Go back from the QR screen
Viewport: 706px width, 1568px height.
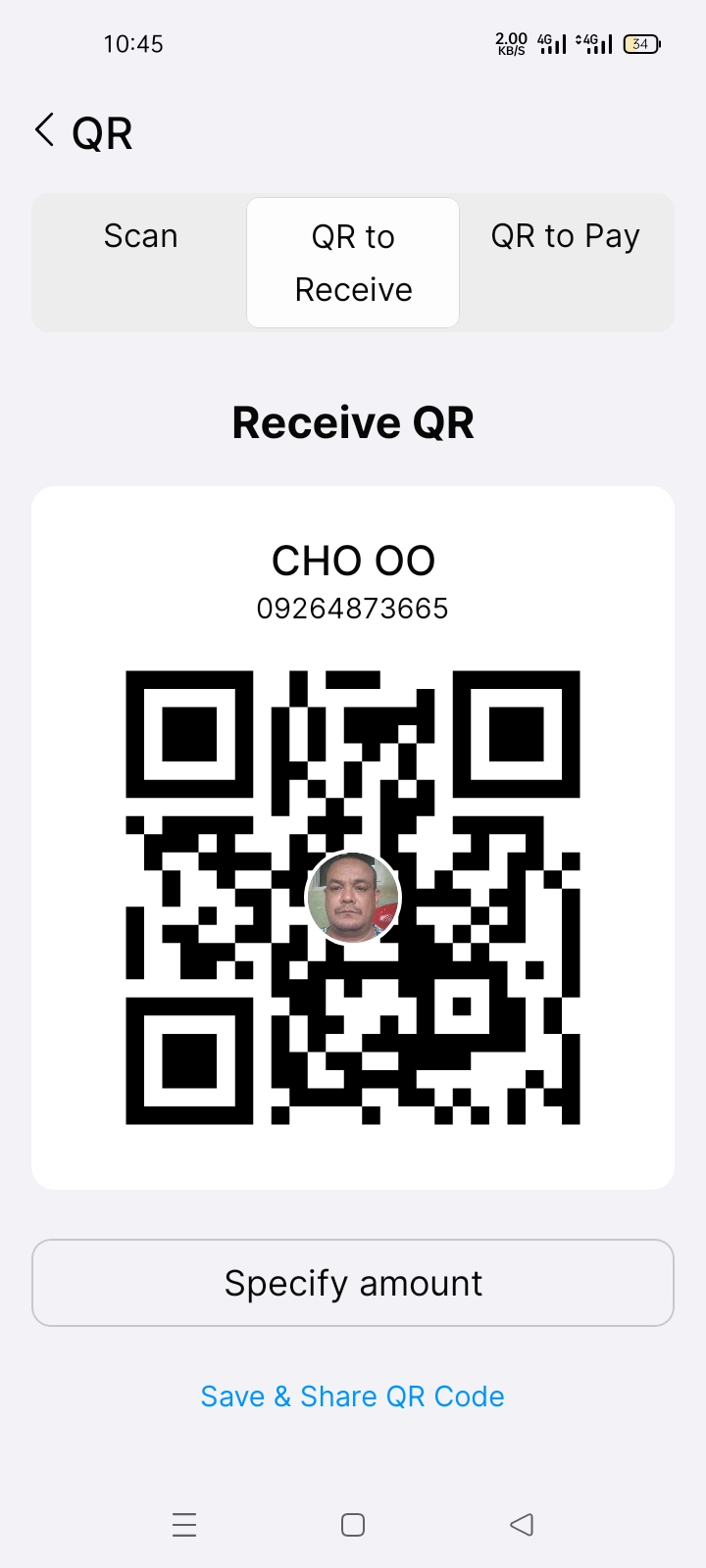tap(44, 130)
